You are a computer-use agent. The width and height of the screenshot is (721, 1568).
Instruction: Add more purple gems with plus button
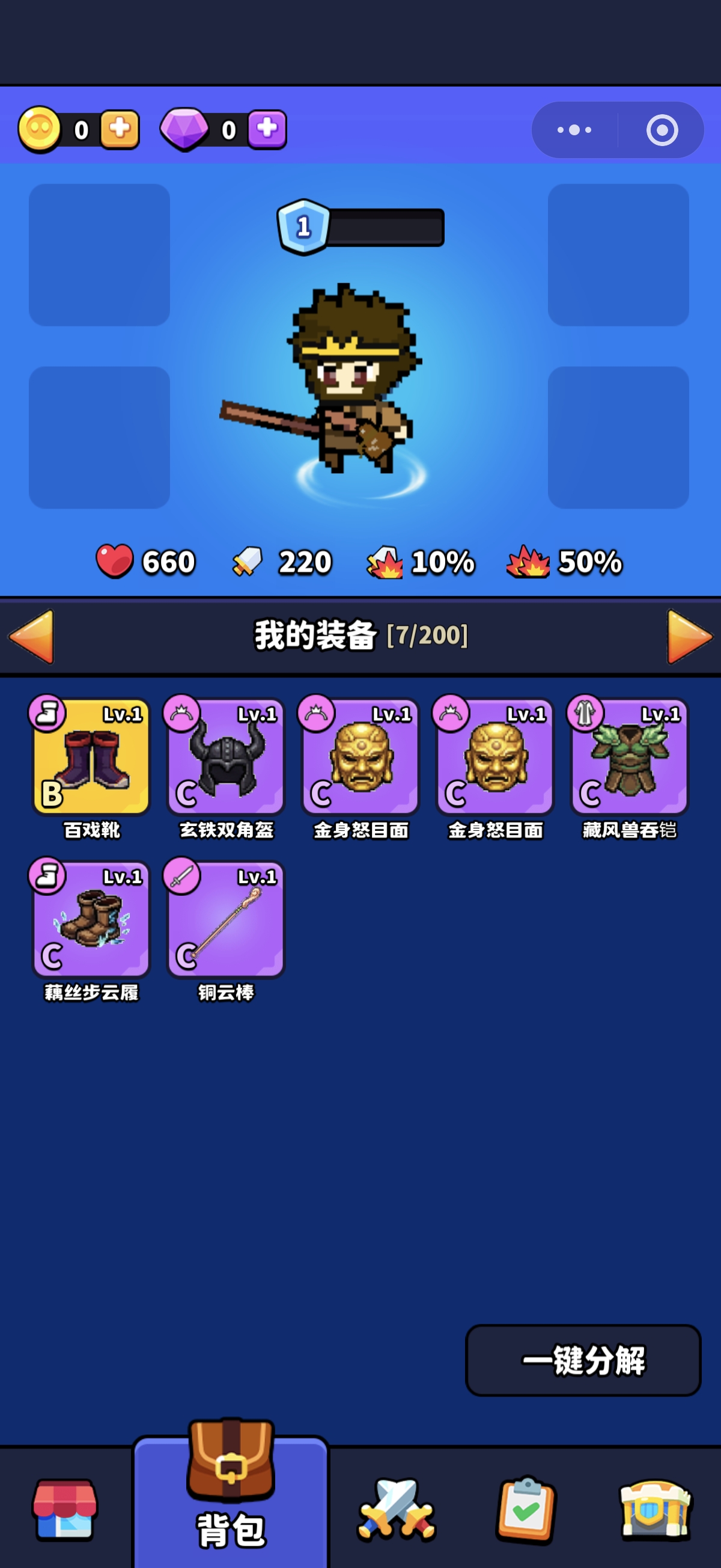click(267, 129)
